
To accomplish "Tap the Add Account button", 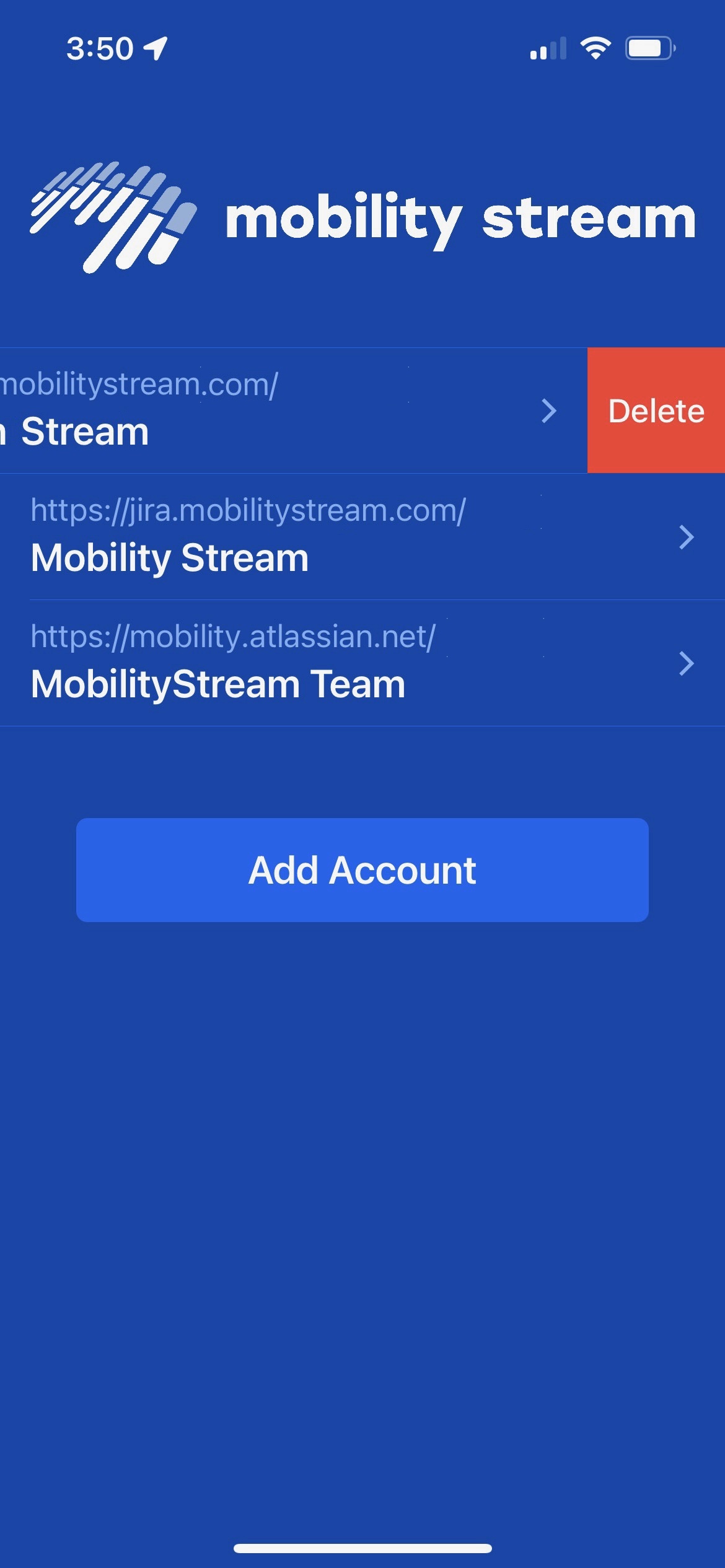I will tap(362, 869).
